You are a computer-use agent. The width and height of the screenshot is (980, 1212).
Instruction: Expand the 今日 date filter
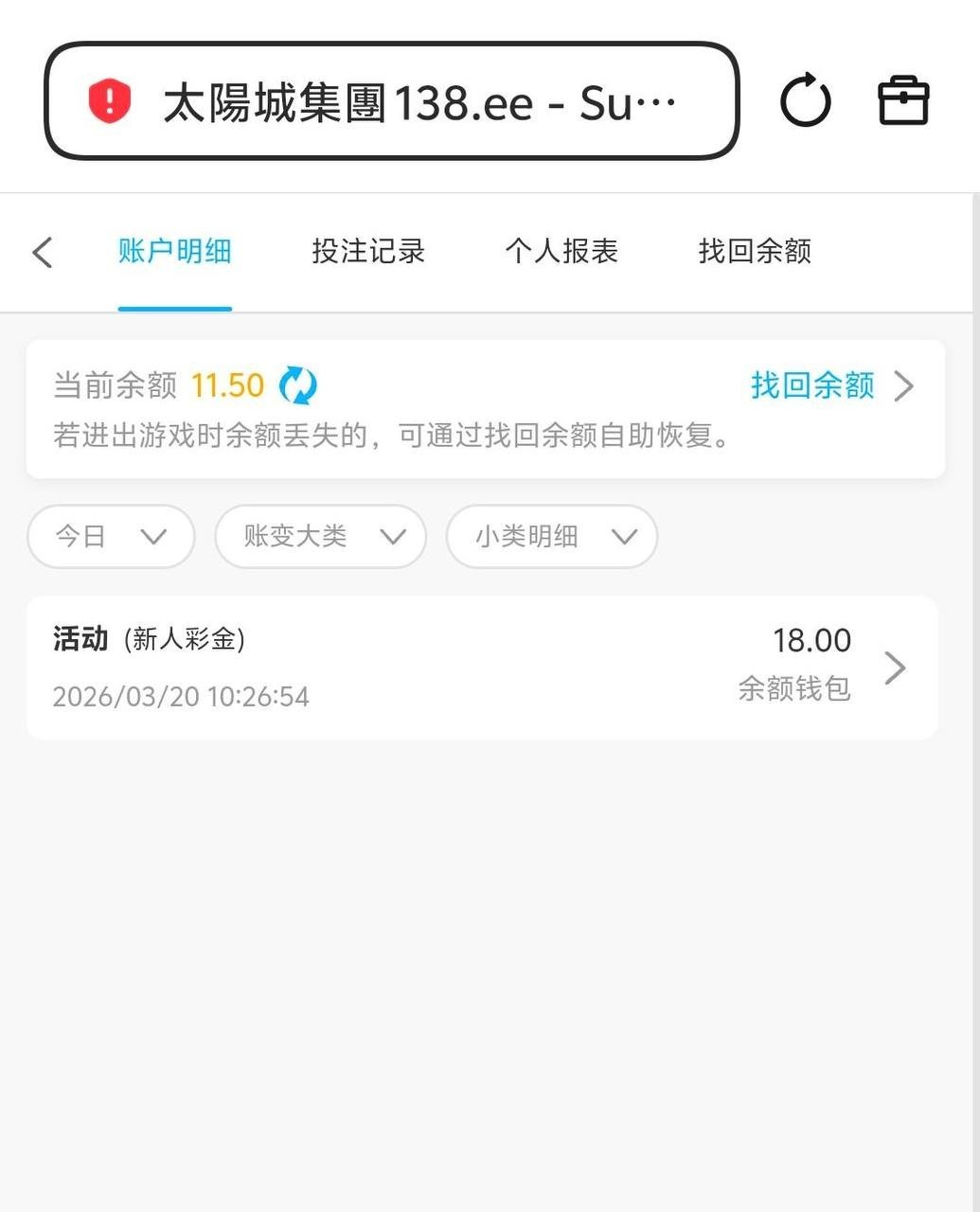click(x=111, y=537)
